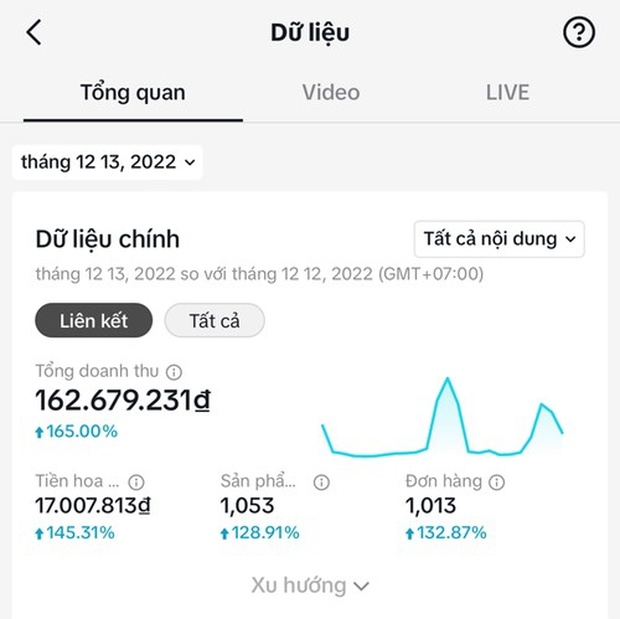Switch to the Video tab

[331, 93]
